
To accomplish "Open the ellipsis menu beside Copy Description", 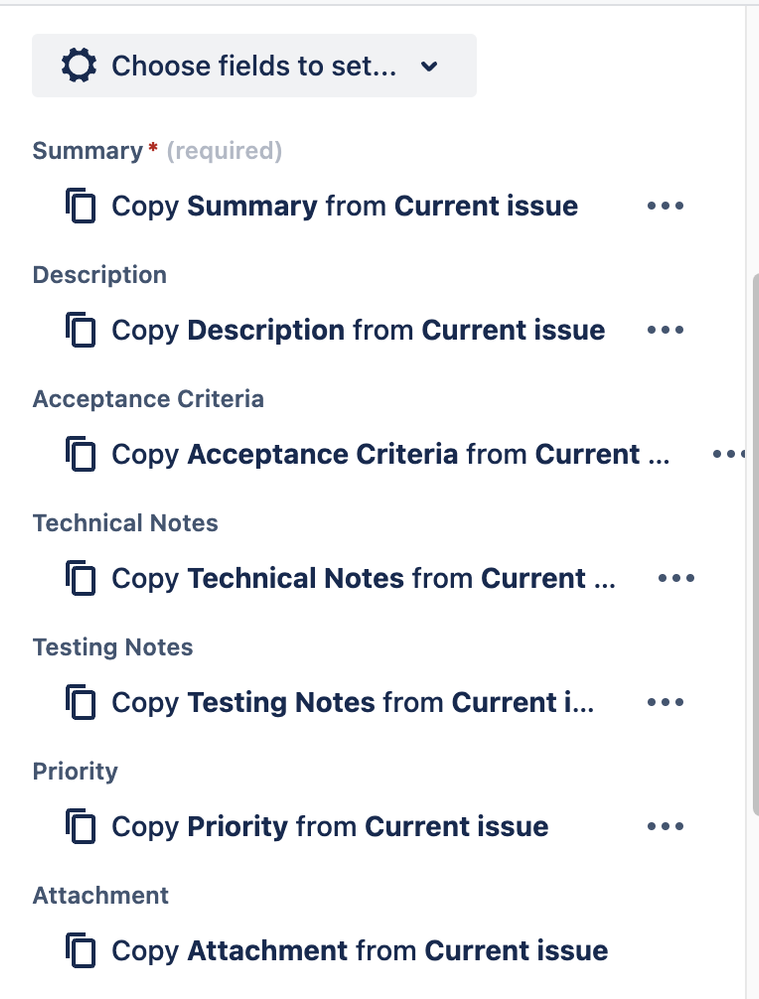I will (x=664, y=329).
